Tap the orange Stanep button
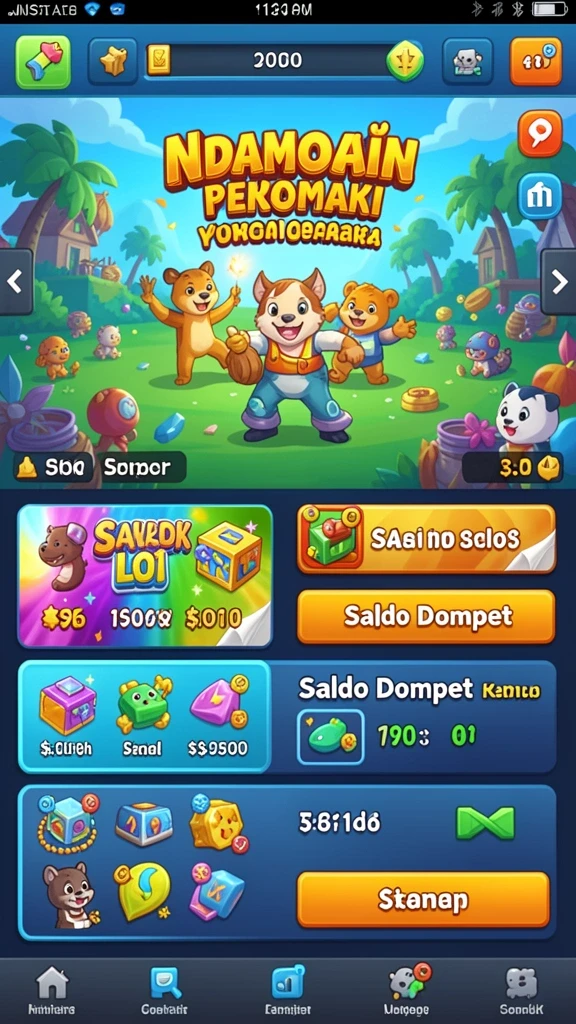Viewport: 576px width, 1024px height. [x=423, y=900]
